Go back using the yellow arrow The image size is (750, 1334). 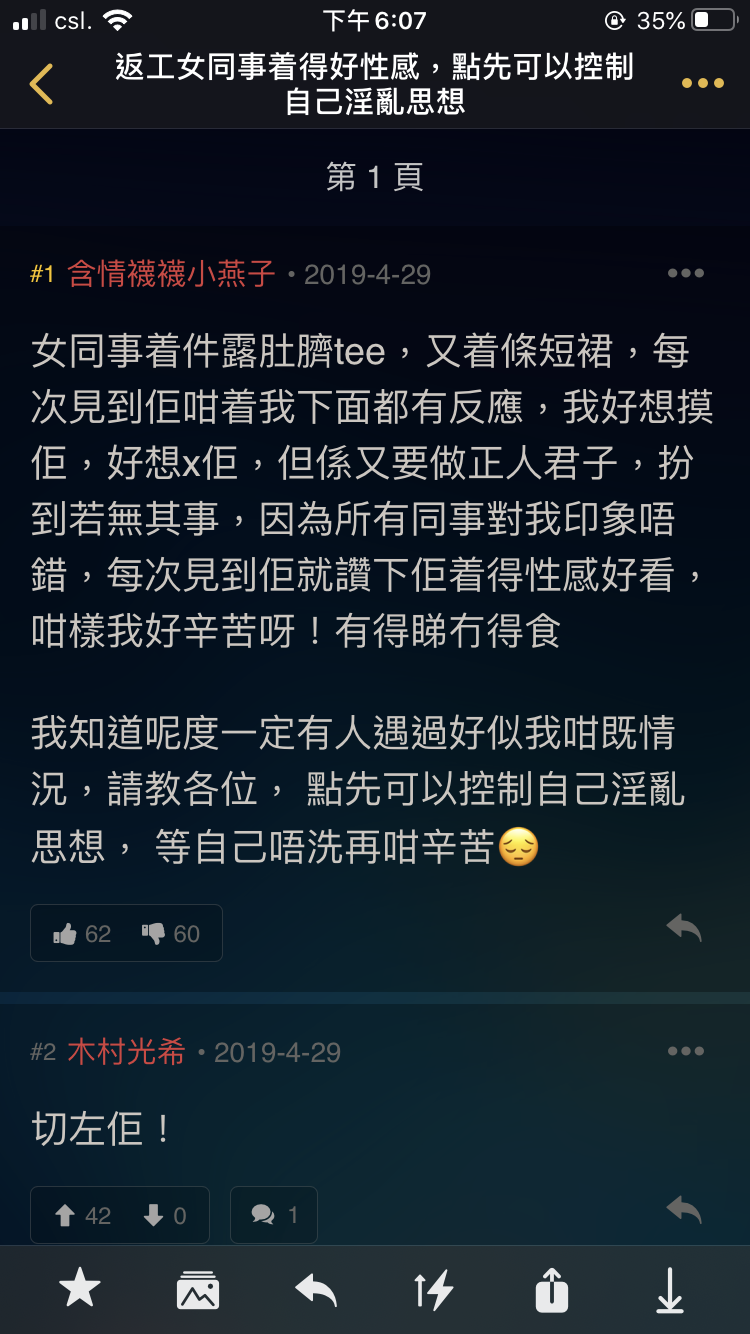click(41, 84)
